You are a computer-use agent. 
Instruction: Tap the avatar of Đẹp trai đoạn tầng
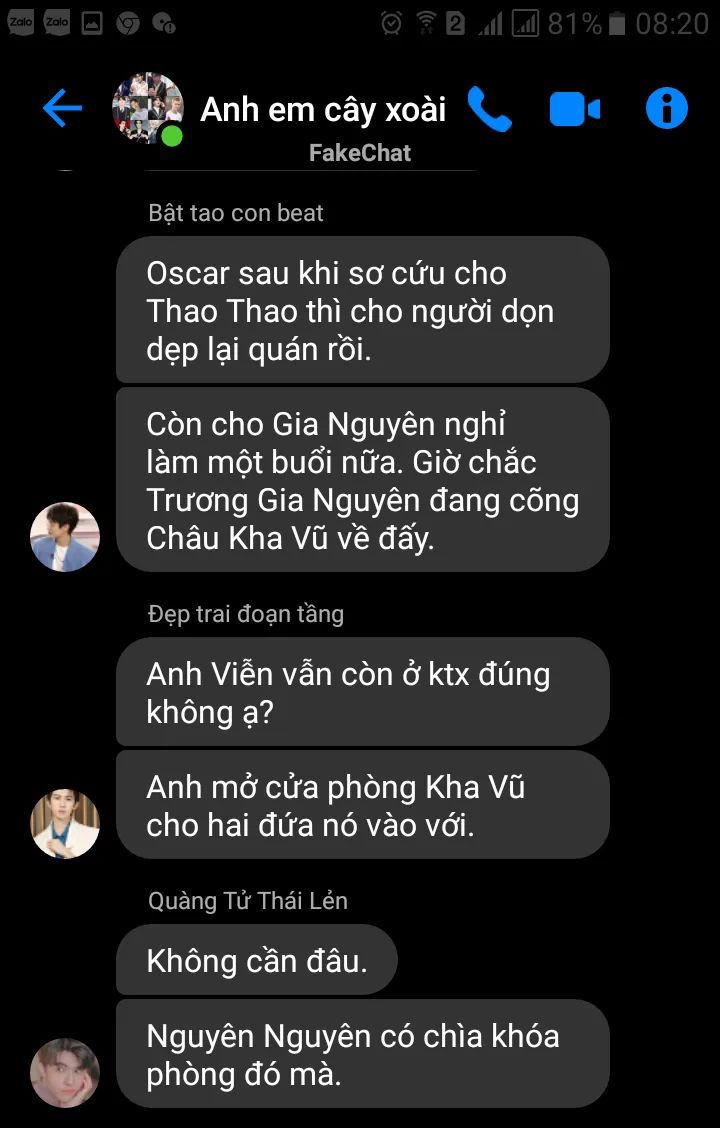tap(65, 824)
